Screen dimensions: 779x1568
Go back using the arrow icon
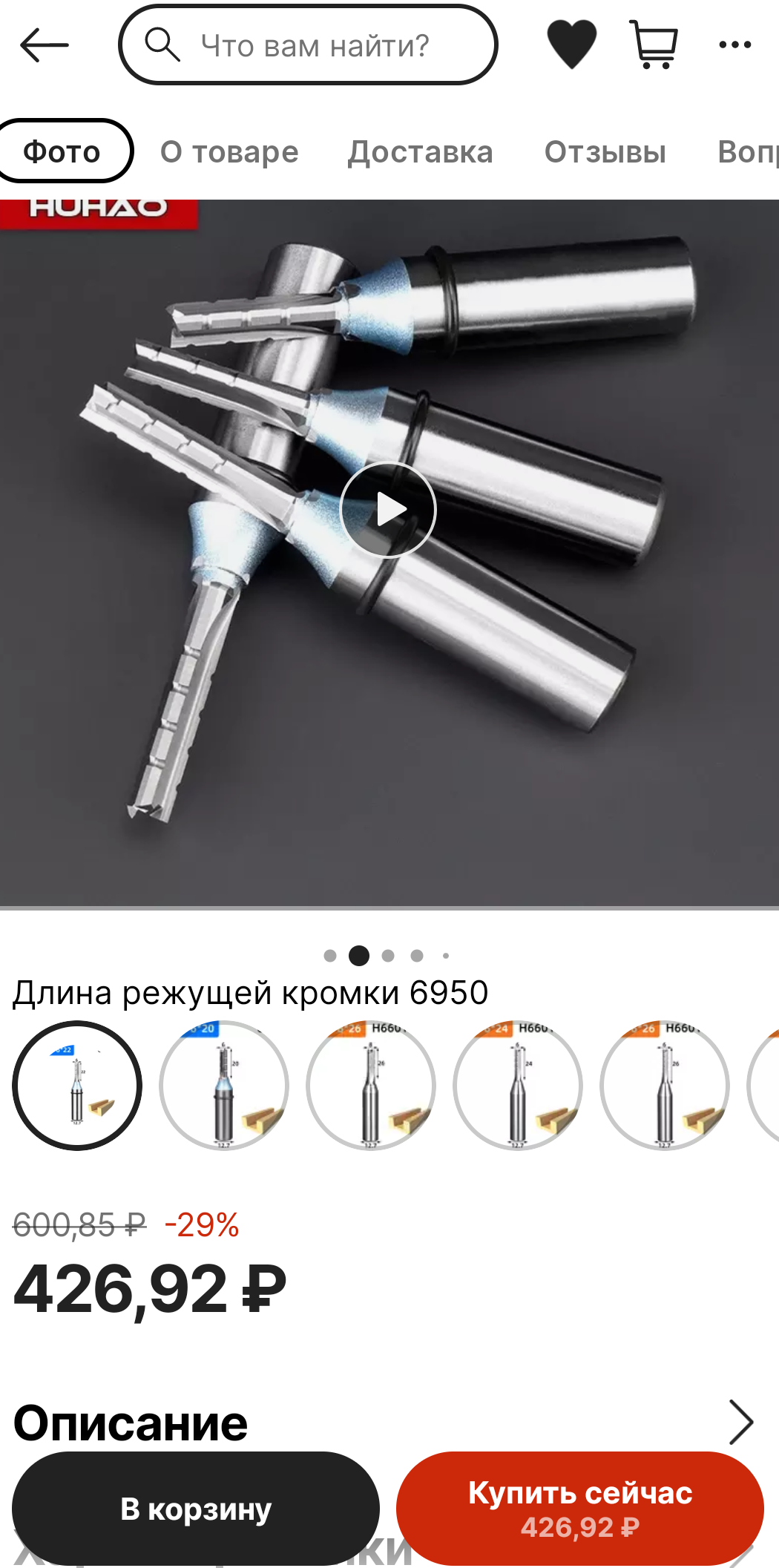pos(45,45)
